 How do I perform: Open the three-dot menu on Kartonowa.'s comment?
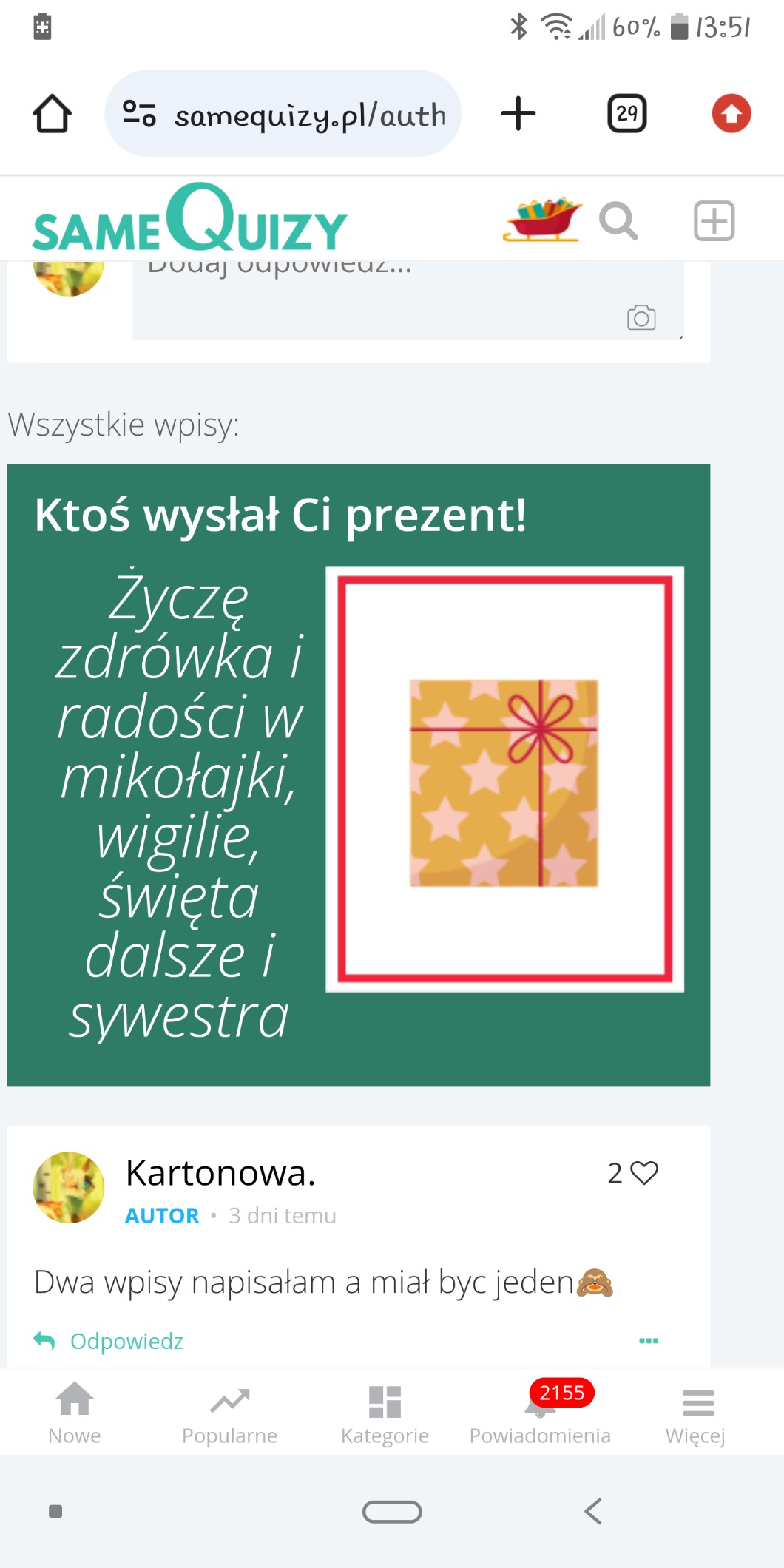[x=649, y=1341]
